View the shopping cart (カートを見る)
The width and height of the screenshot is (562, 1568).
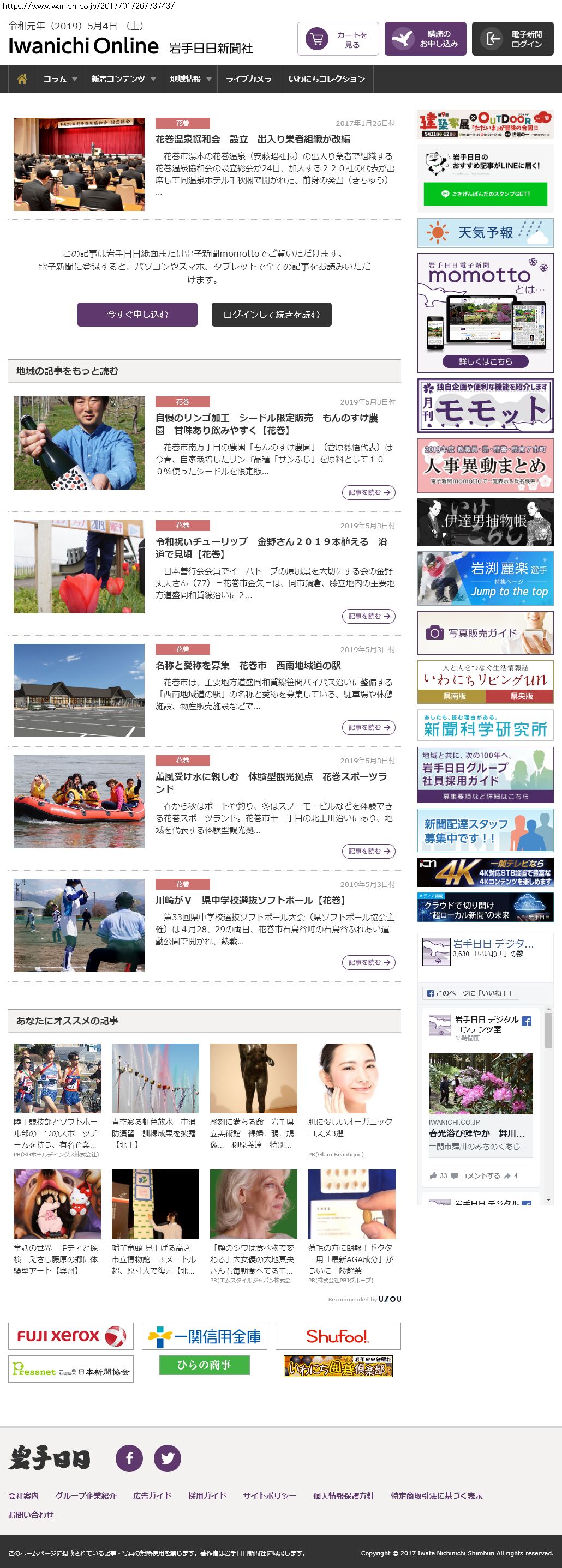pos(338,40)
